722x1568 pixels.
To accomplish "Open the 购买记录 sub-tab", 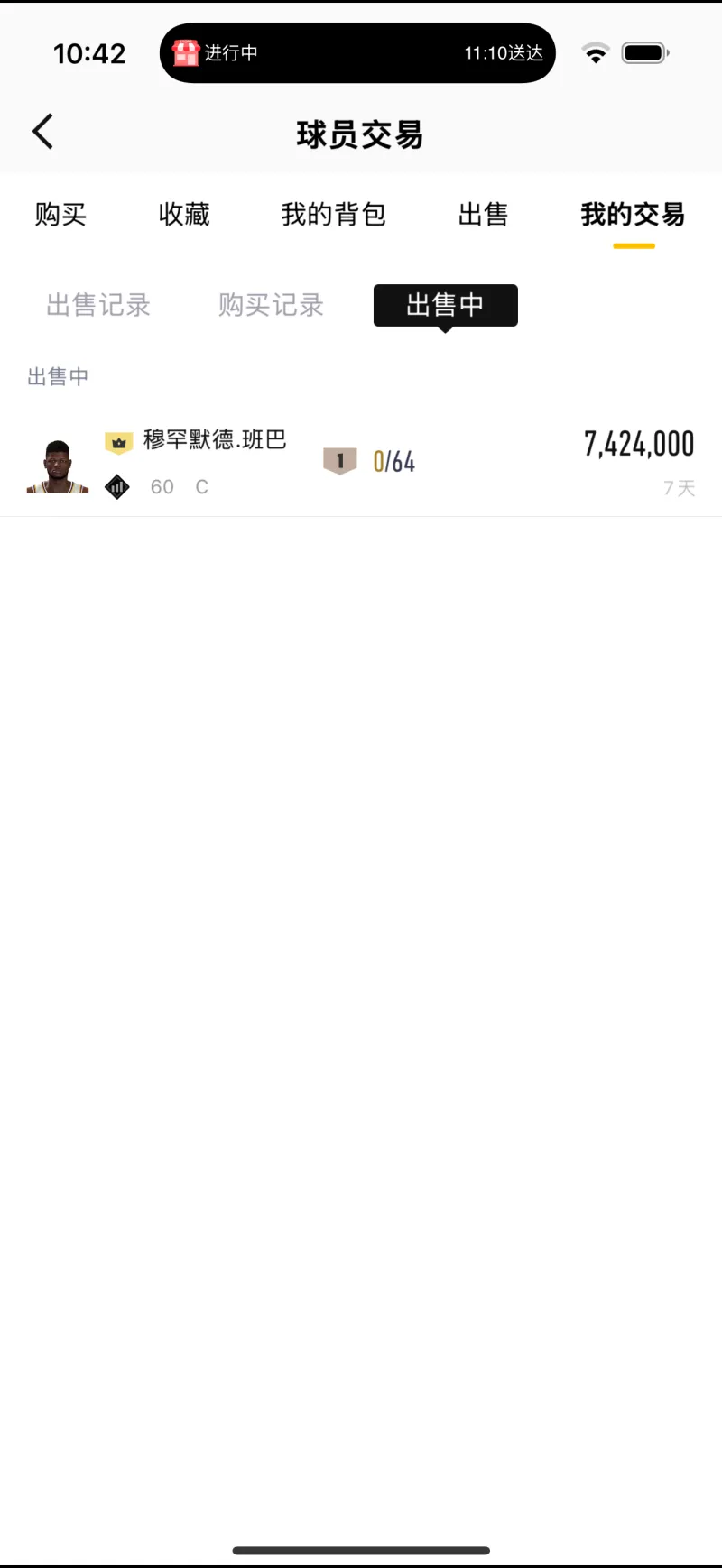I will 270,305.
